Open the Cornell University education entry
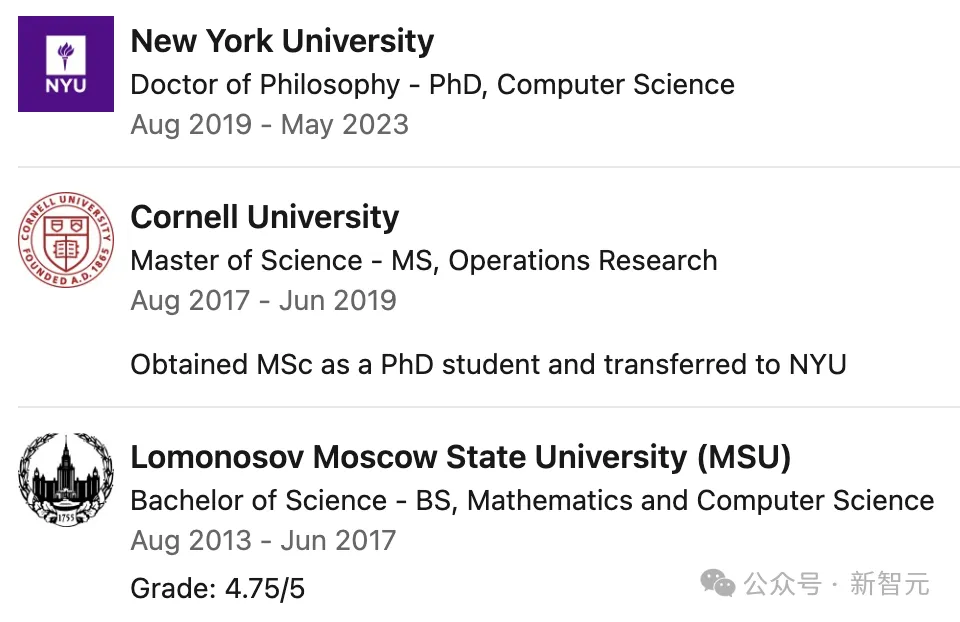The image size is (960, 622). click(x=265, y=217)
